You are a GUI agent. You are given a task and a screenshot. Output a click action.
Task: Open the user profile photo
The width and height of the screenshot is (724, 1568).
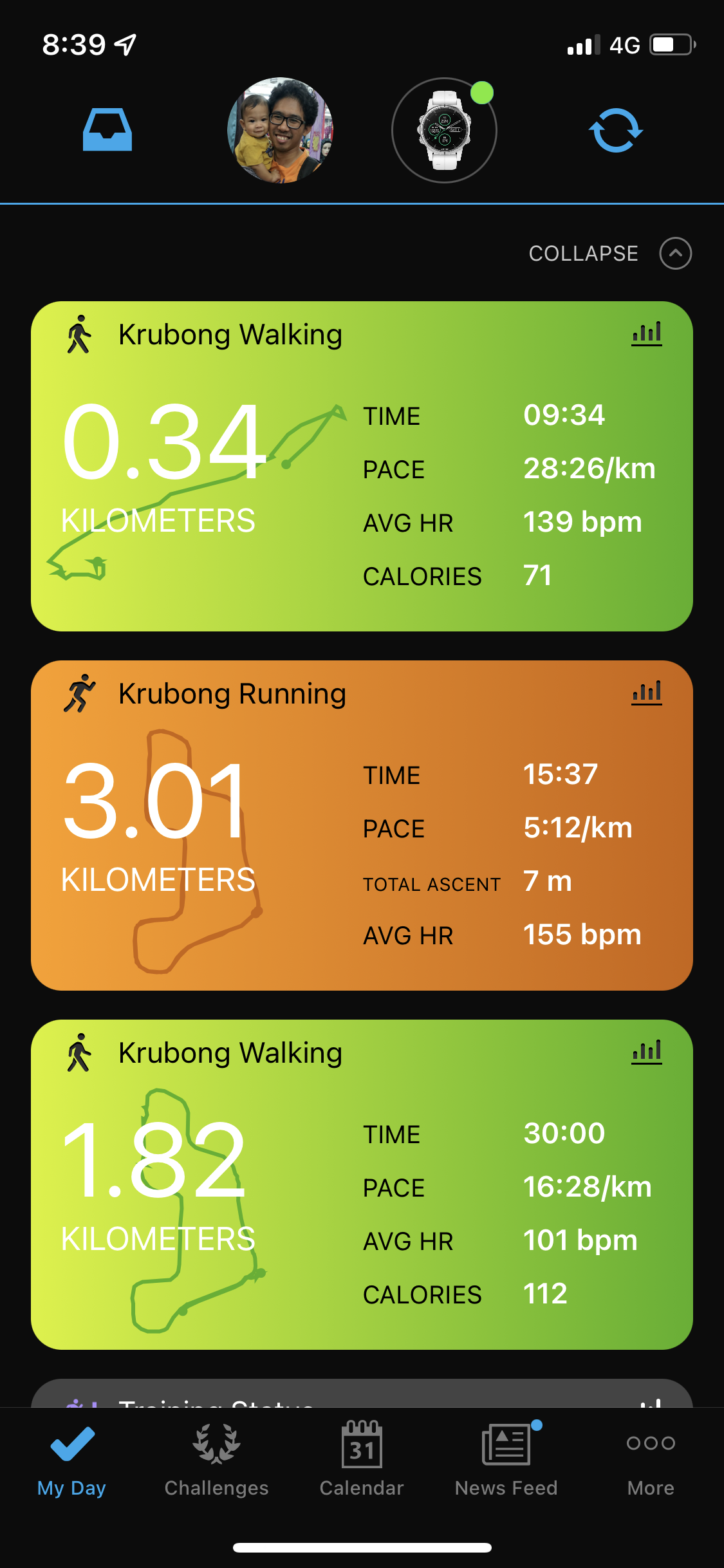click(x=281, y=130)
